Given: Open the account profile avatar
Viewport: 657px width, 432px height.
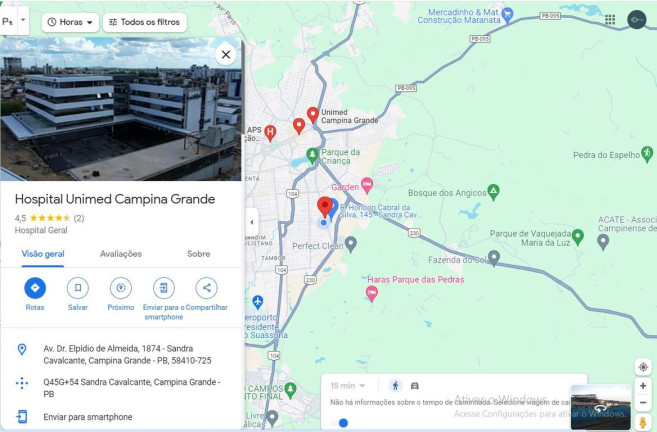Looking at the screenshot, I should tap(637, 19).
